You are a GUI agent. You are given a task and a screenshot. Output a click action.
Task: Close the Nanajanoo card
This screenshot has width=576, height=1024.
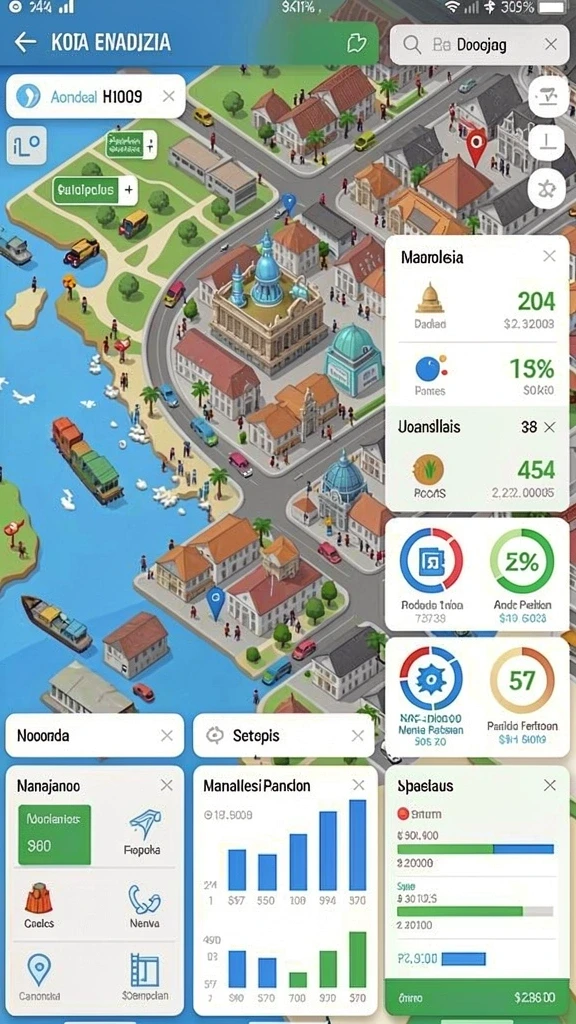(167, 786)
